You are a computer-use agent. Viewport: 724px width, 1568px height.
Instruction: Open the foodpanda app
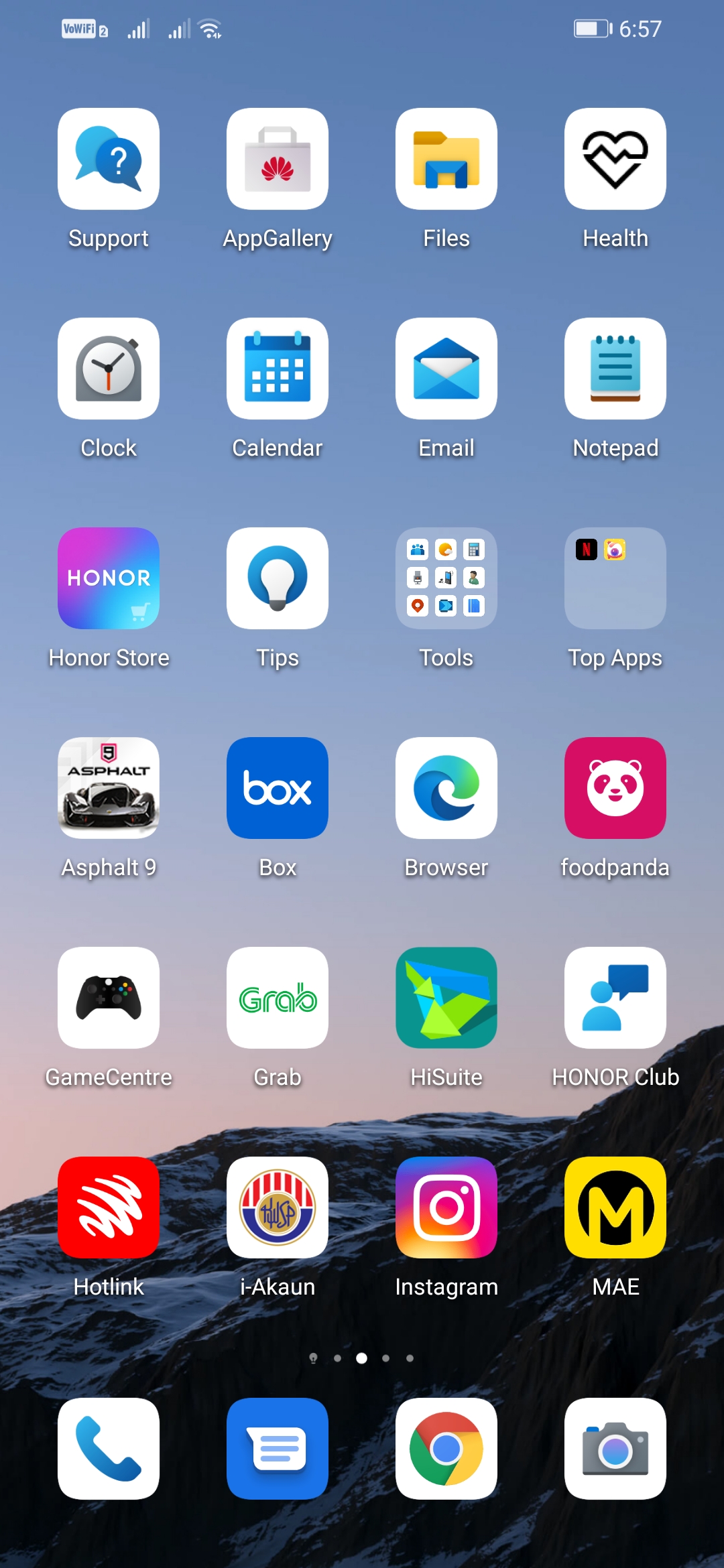(x=614, y=788)
